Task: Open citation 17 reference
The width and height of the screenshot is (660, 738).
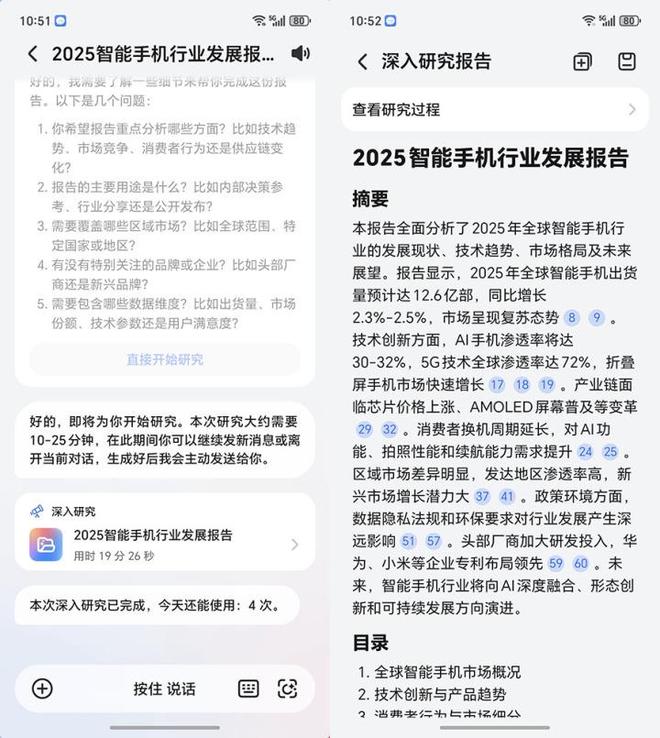Action: point(497,385)
